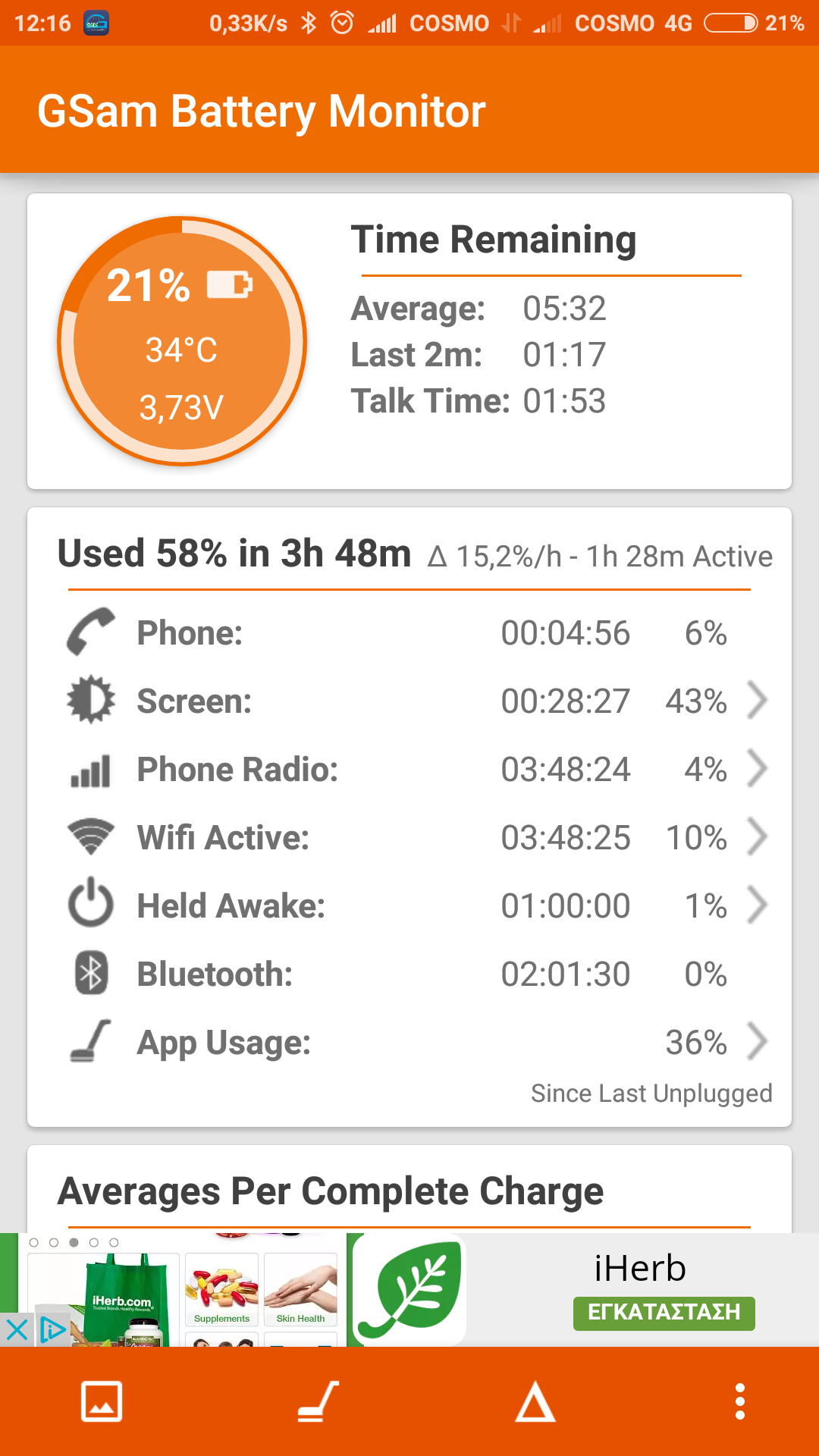Open Screen usage details
Screen dimensions: 819x1456
point(756,701)
